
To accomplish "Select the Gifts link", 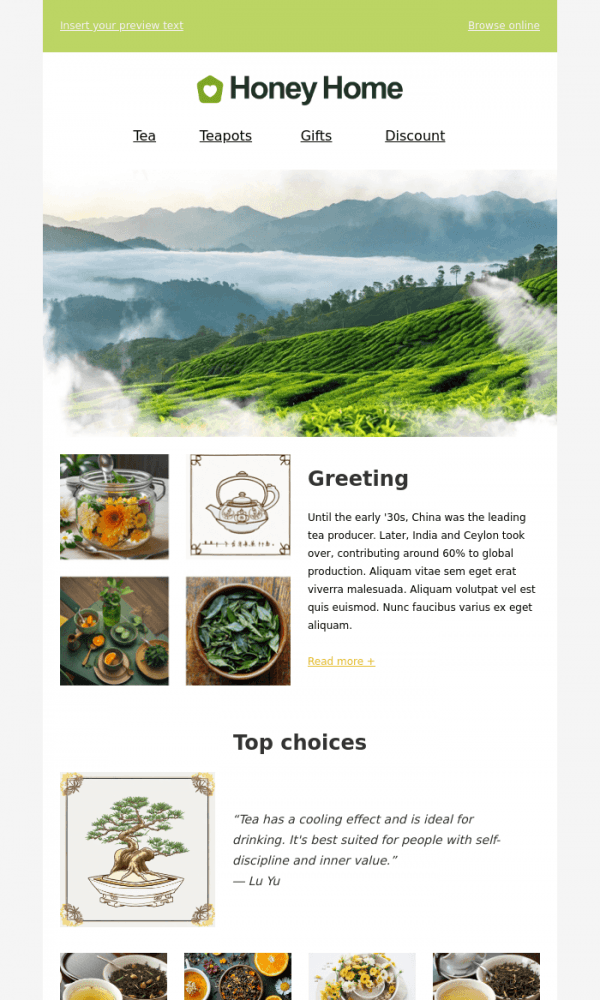I will click(316, 136).
